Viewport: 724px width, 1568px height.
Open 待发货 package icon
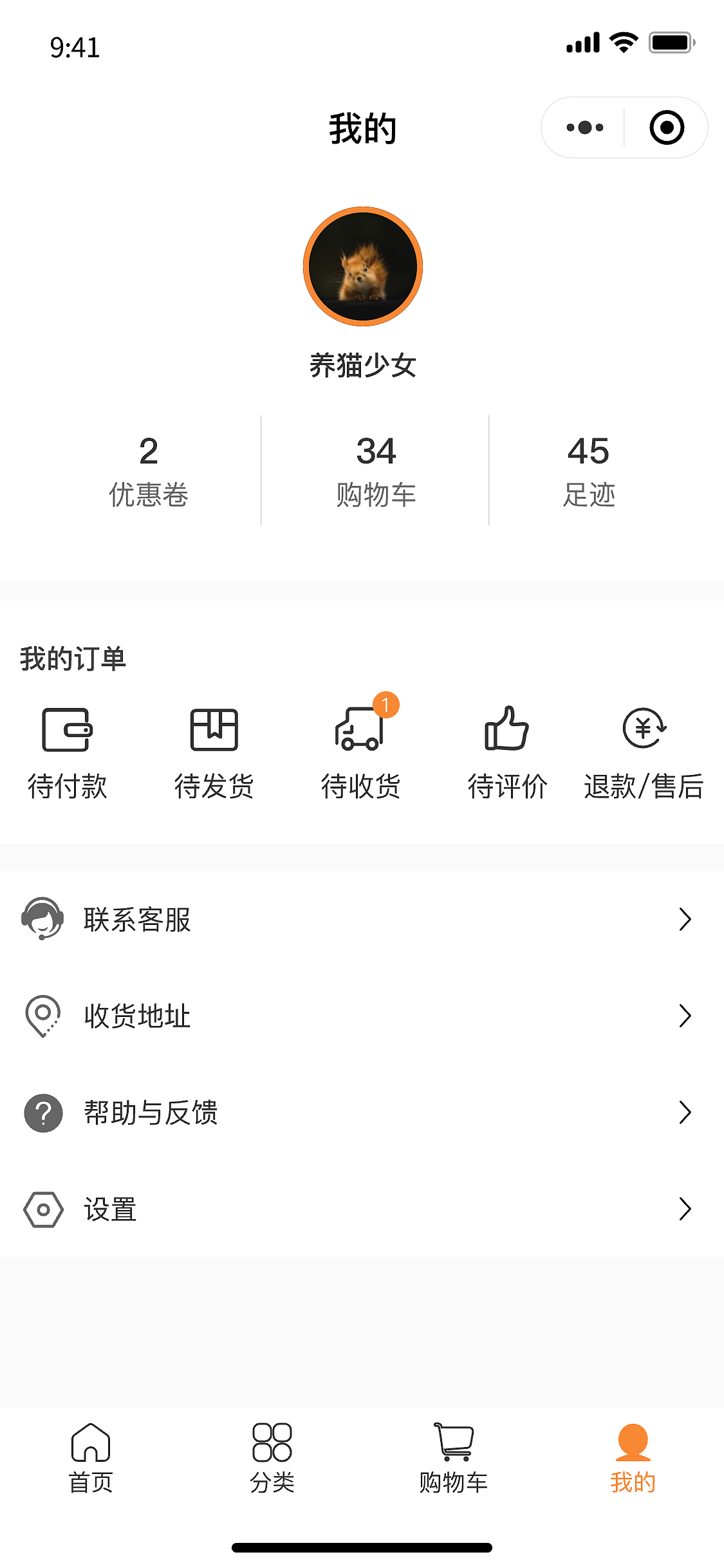tap(214, 731)
